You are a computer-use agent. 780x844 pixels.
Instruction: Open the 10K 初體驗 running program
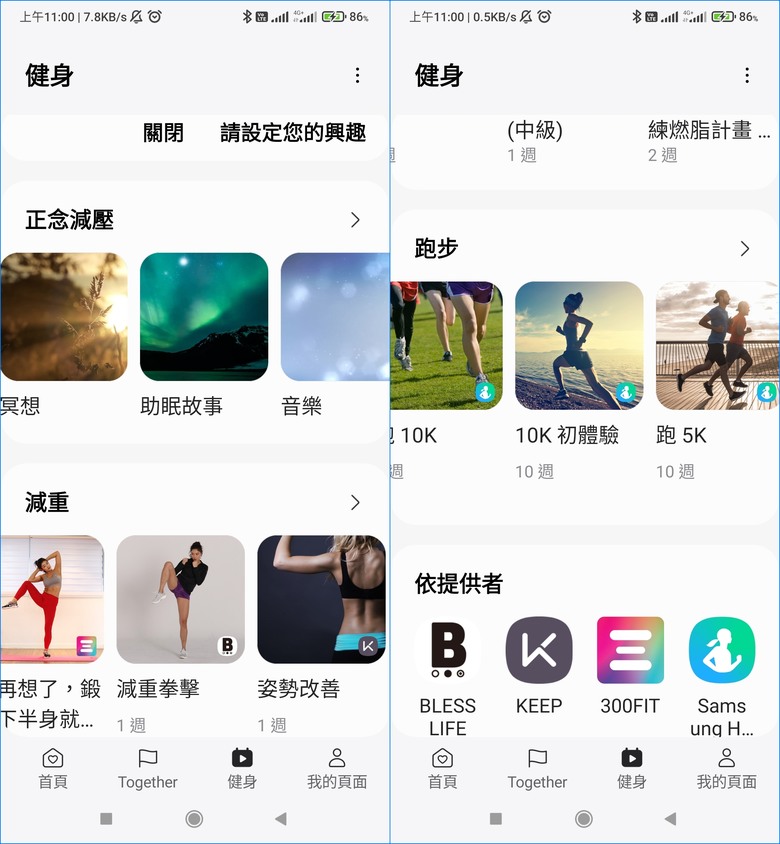tap(579, 346)
